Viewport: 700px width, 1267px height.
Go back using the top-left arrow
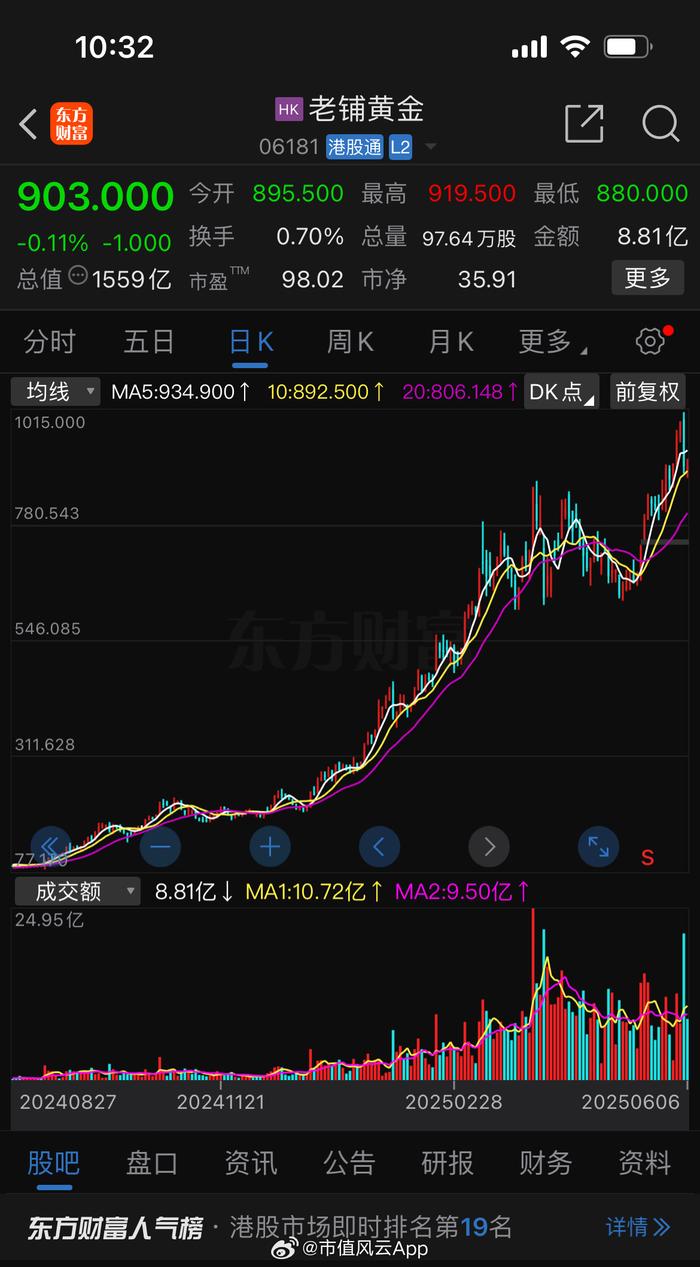click(28, 125)
